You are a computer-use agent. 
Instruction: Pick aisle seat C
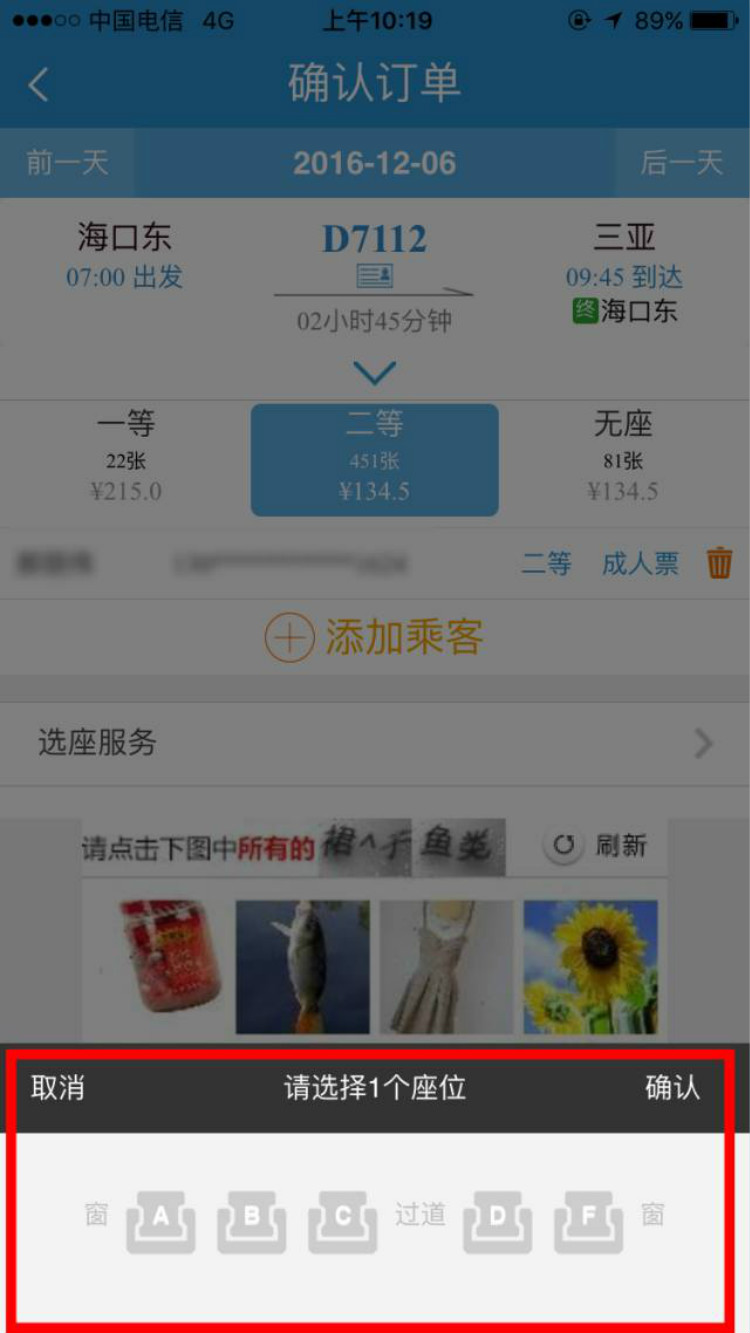343,1220
